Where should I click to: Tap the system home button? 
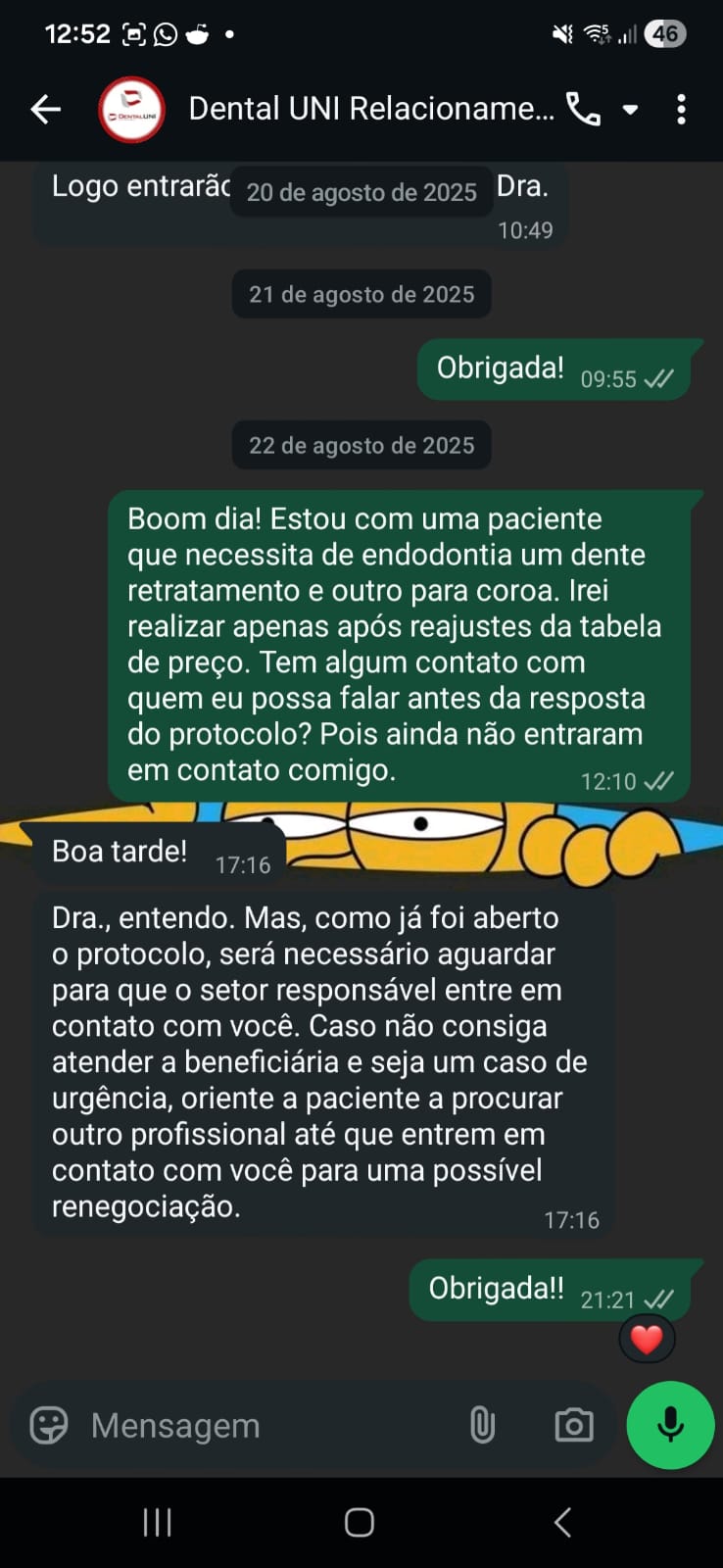coord(360,1522)
